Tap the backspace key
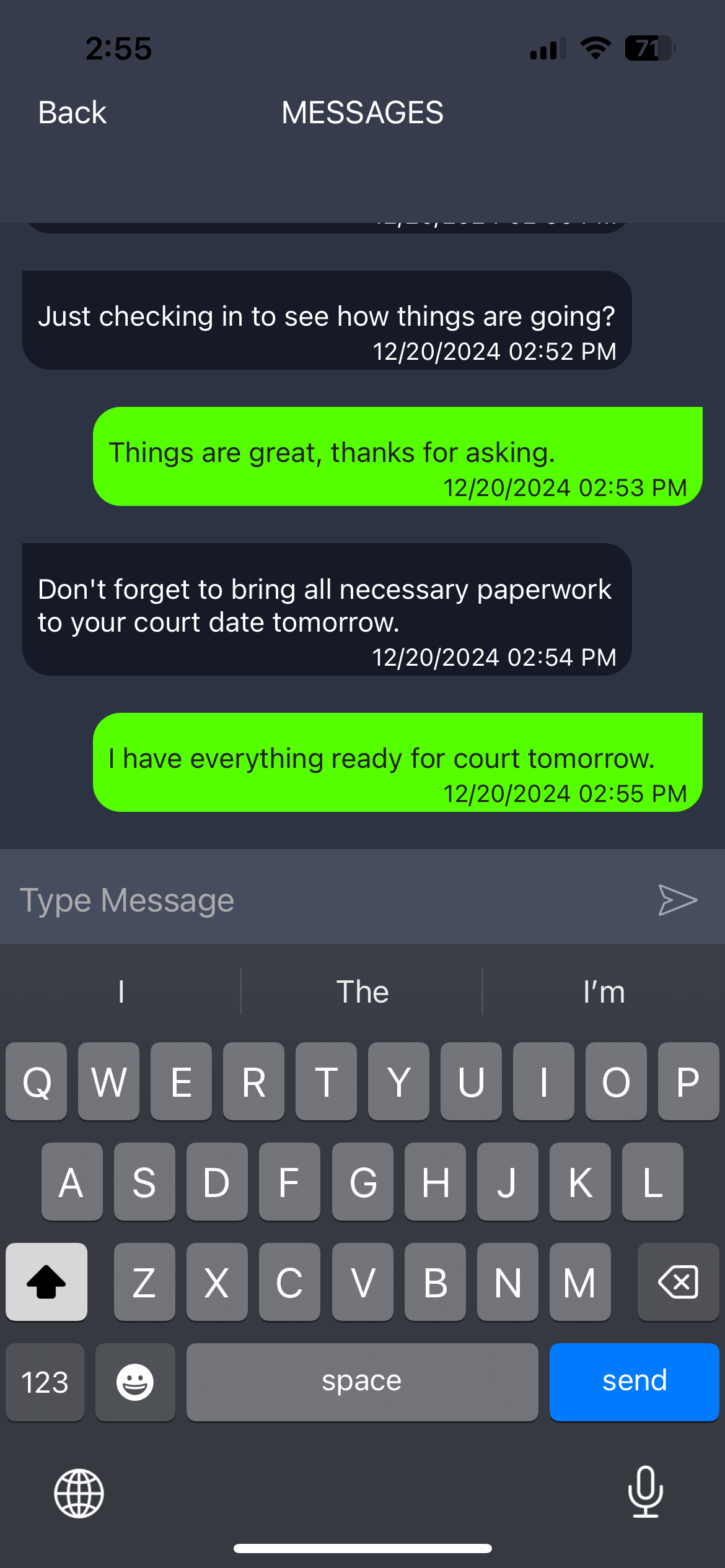This screenshot has height=1568, width=725. (678, 1281)
